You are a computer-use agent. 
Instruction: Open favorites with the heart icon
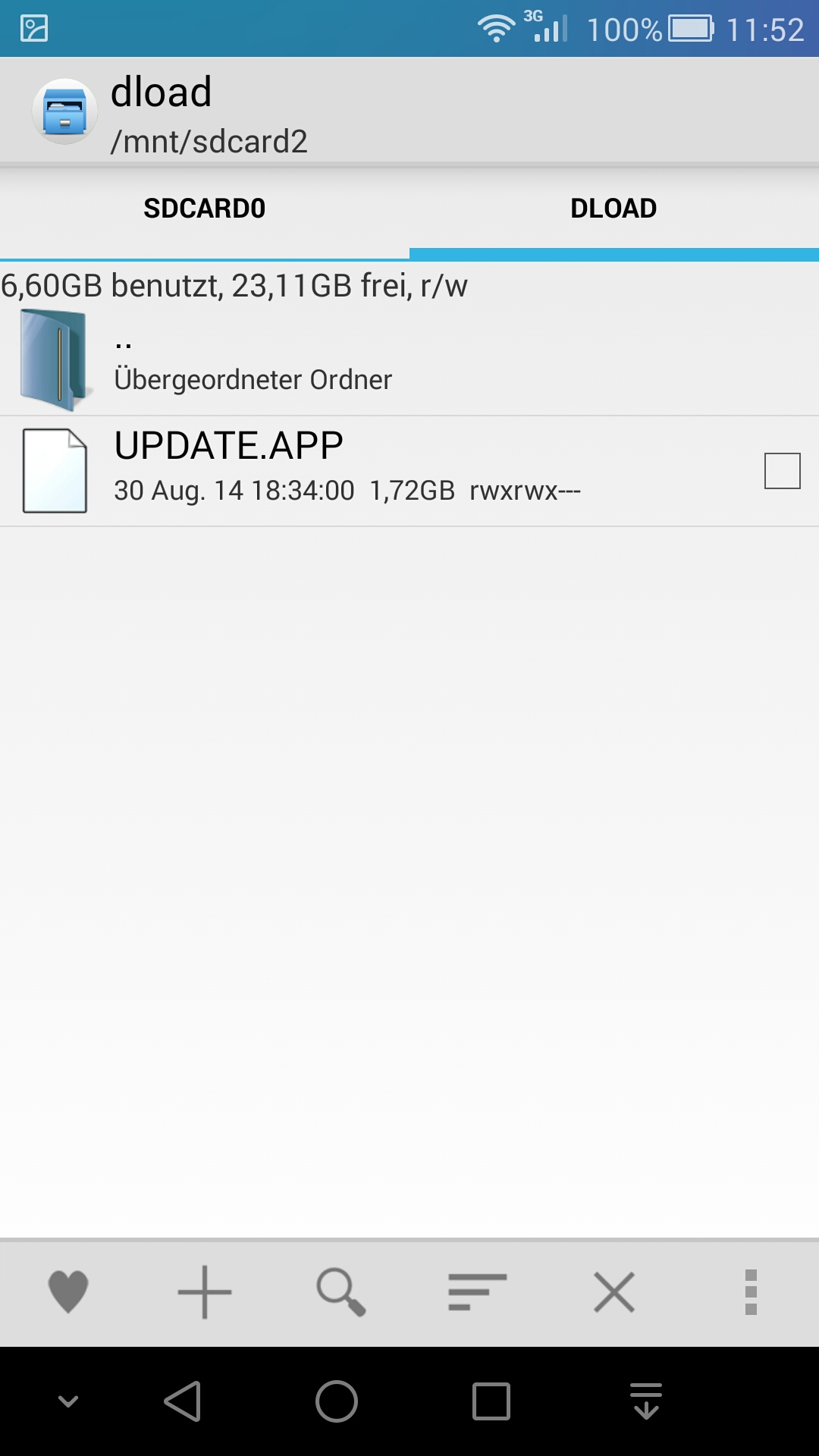(68, 1292)
